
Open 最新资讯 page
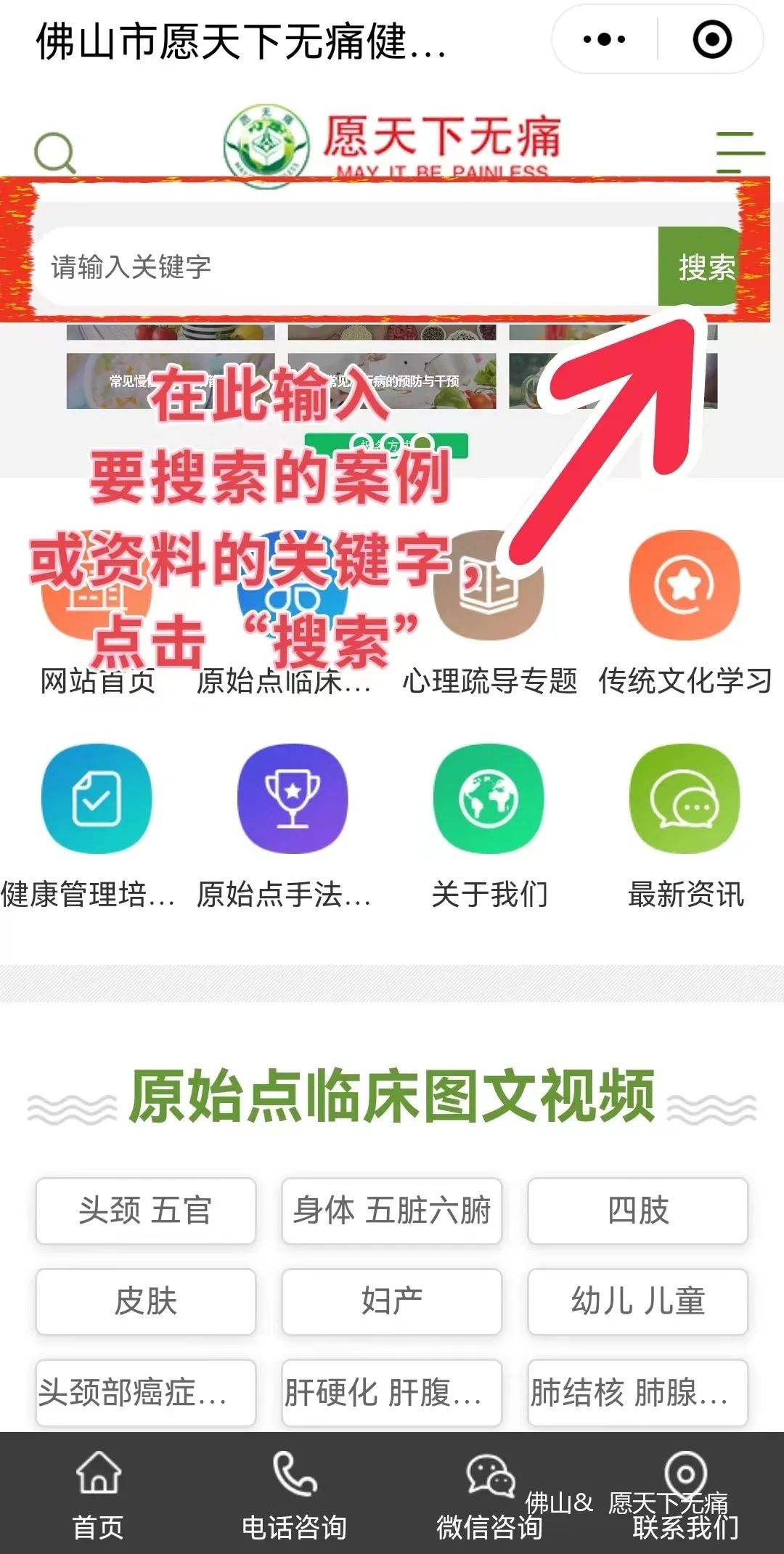(685, 799)
